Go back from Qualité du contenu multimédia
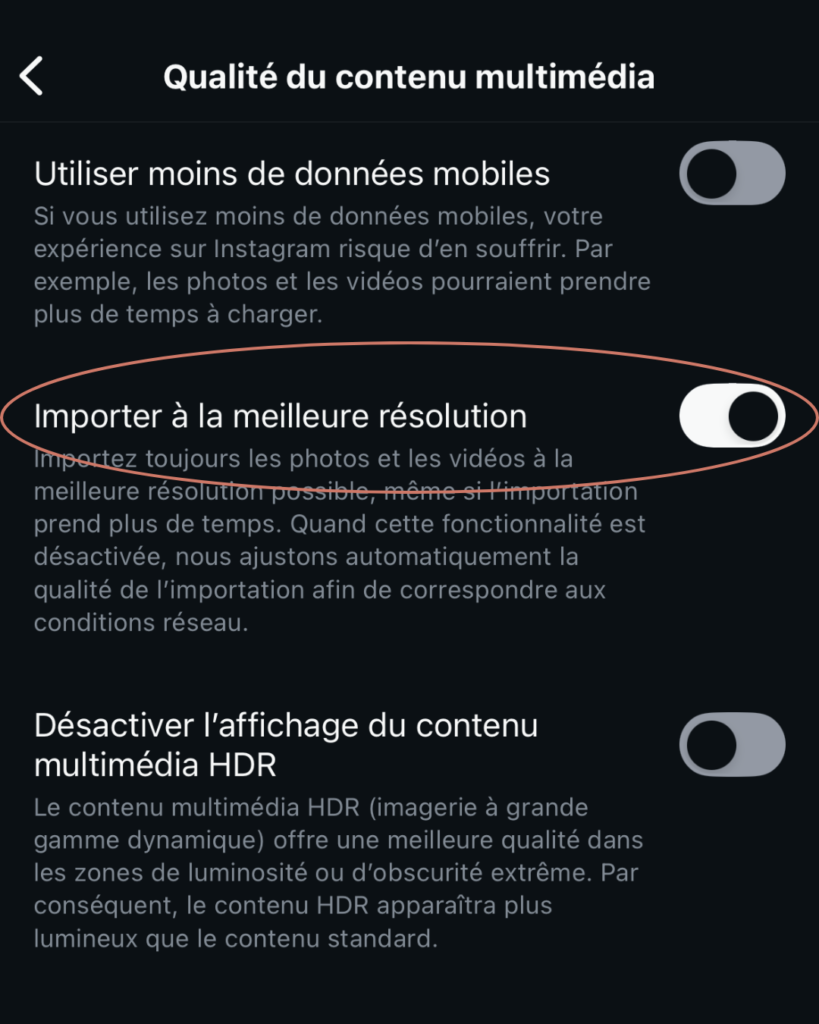 tap(32, 76)
